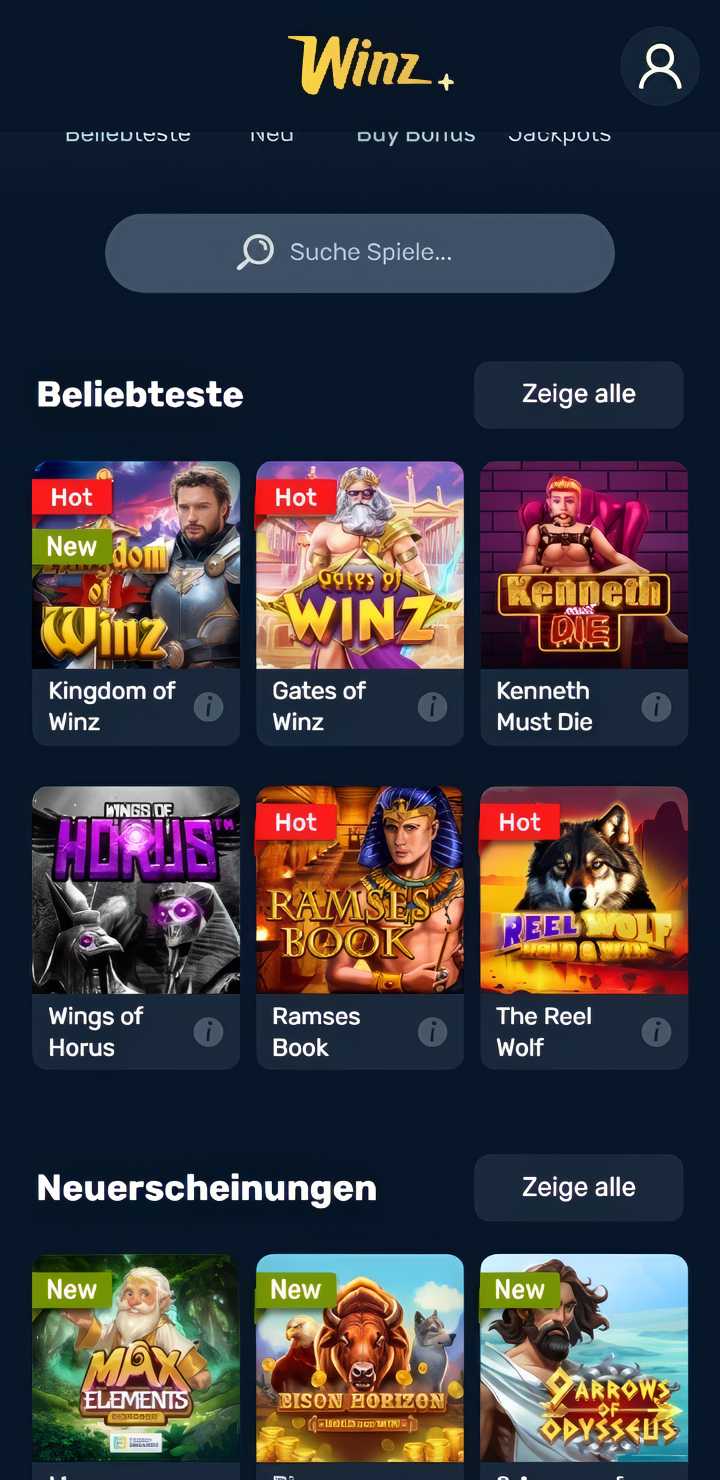Screen dimensions: 720x1480
Task: Click Zeige alle next to Neuerscheinungen
Action: click(578, 1187)
